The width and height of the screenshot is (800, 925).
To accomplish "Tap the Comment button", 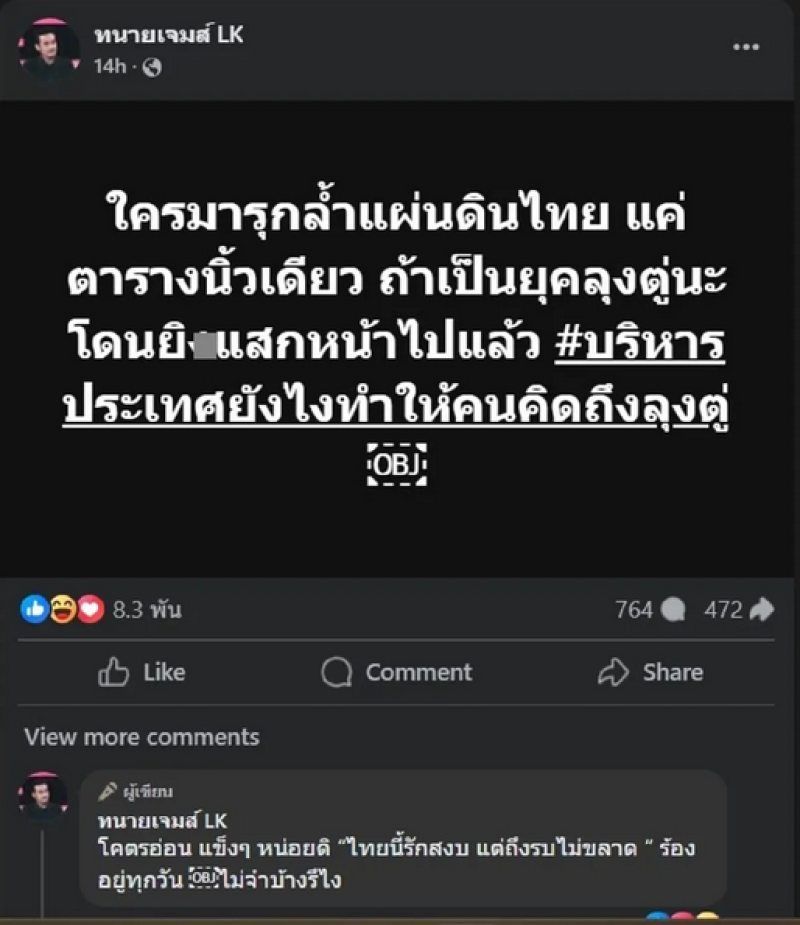I will pyautogui.click(x=397, y=672).
